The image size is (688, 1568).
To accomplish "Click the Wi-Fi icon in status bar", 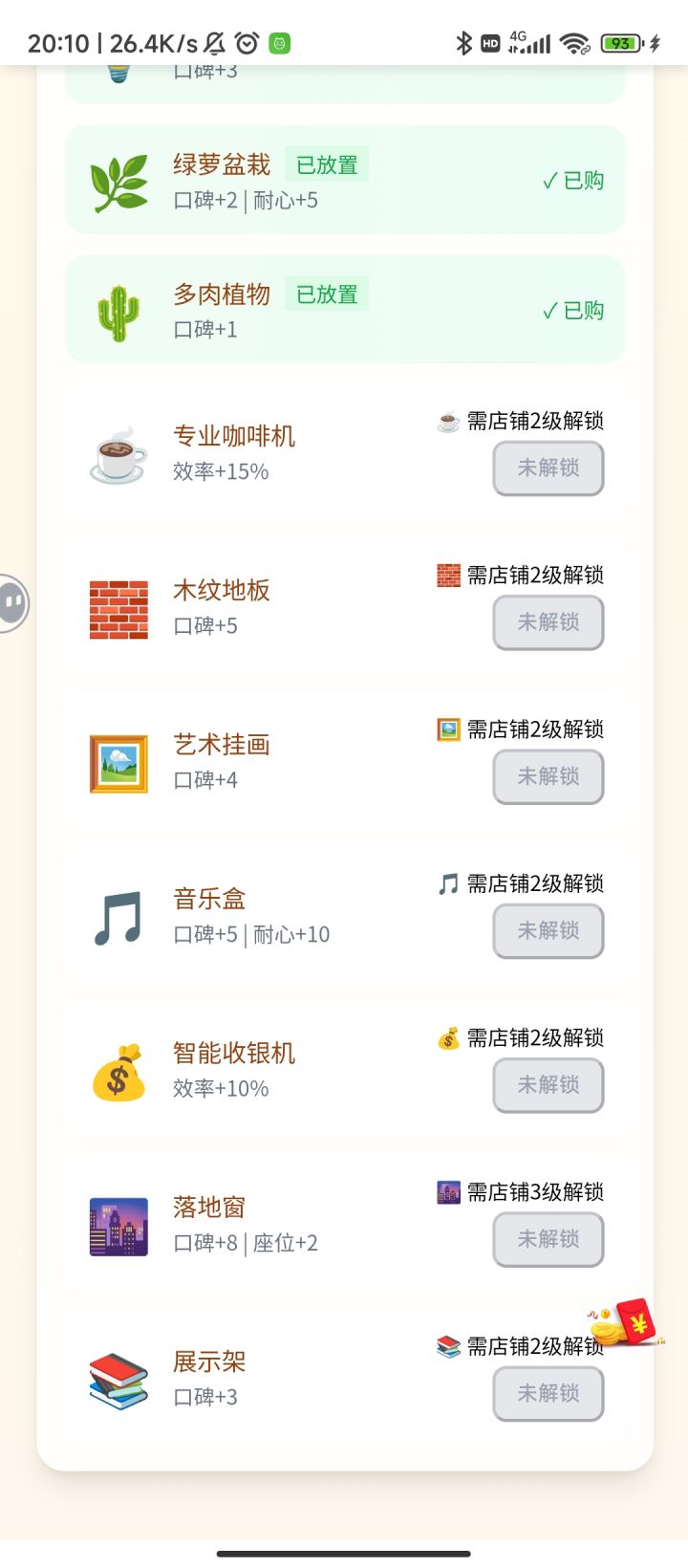I will [573, 42].
